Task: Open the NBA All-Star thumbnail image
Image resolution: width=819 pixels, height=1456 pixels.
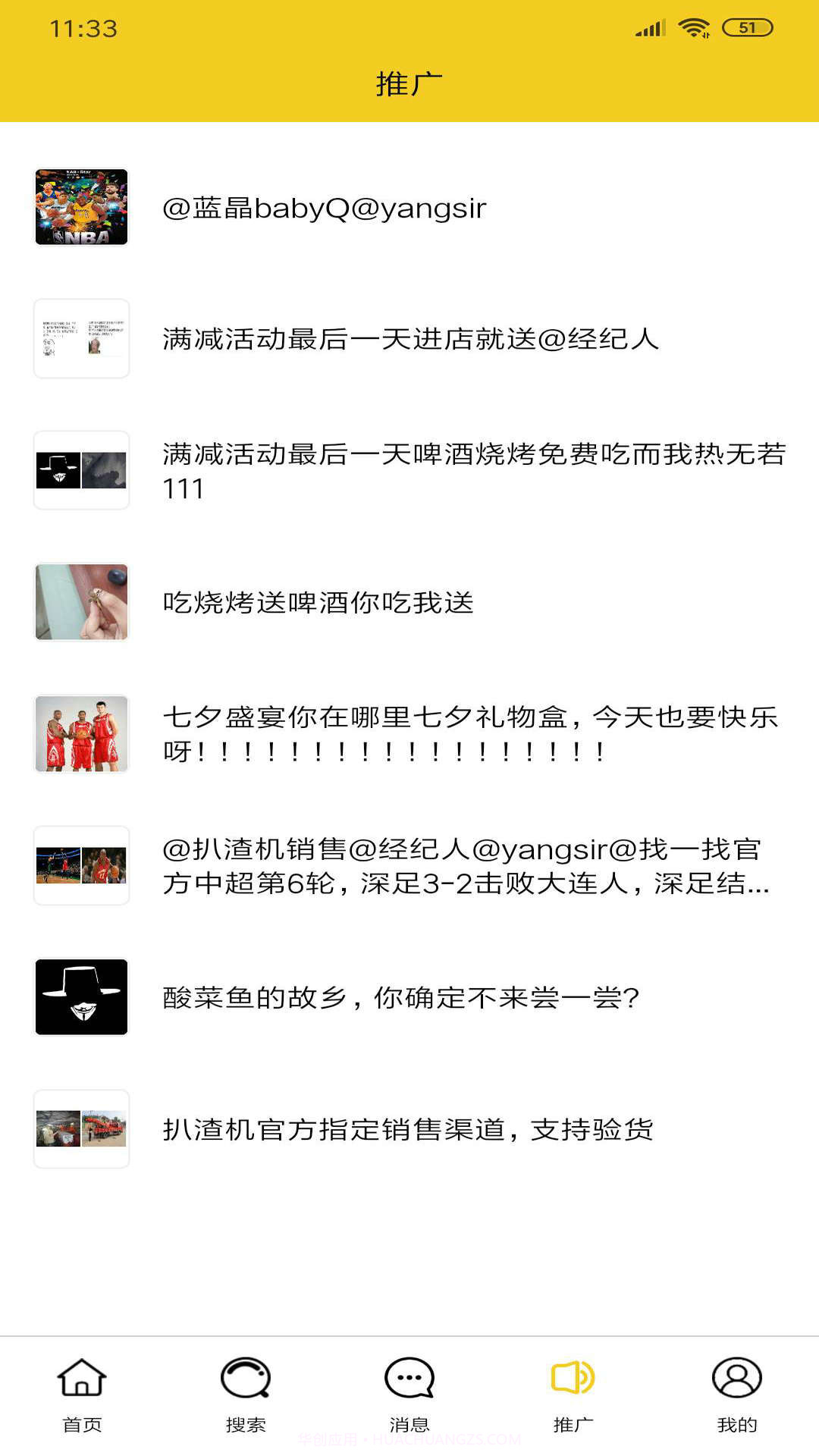Action: 81,206
